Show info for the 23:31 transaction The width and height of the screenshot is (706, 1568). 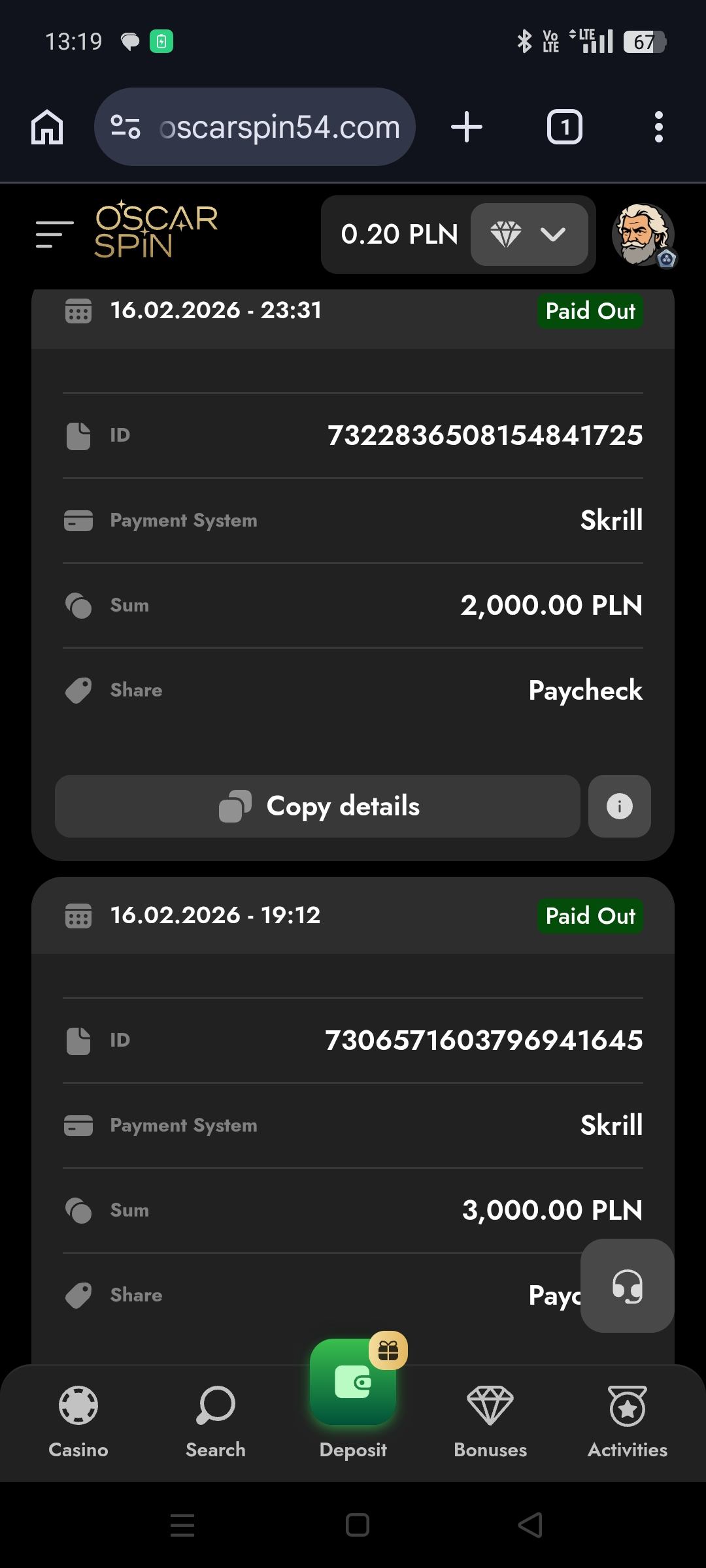(x=619, y=806)
